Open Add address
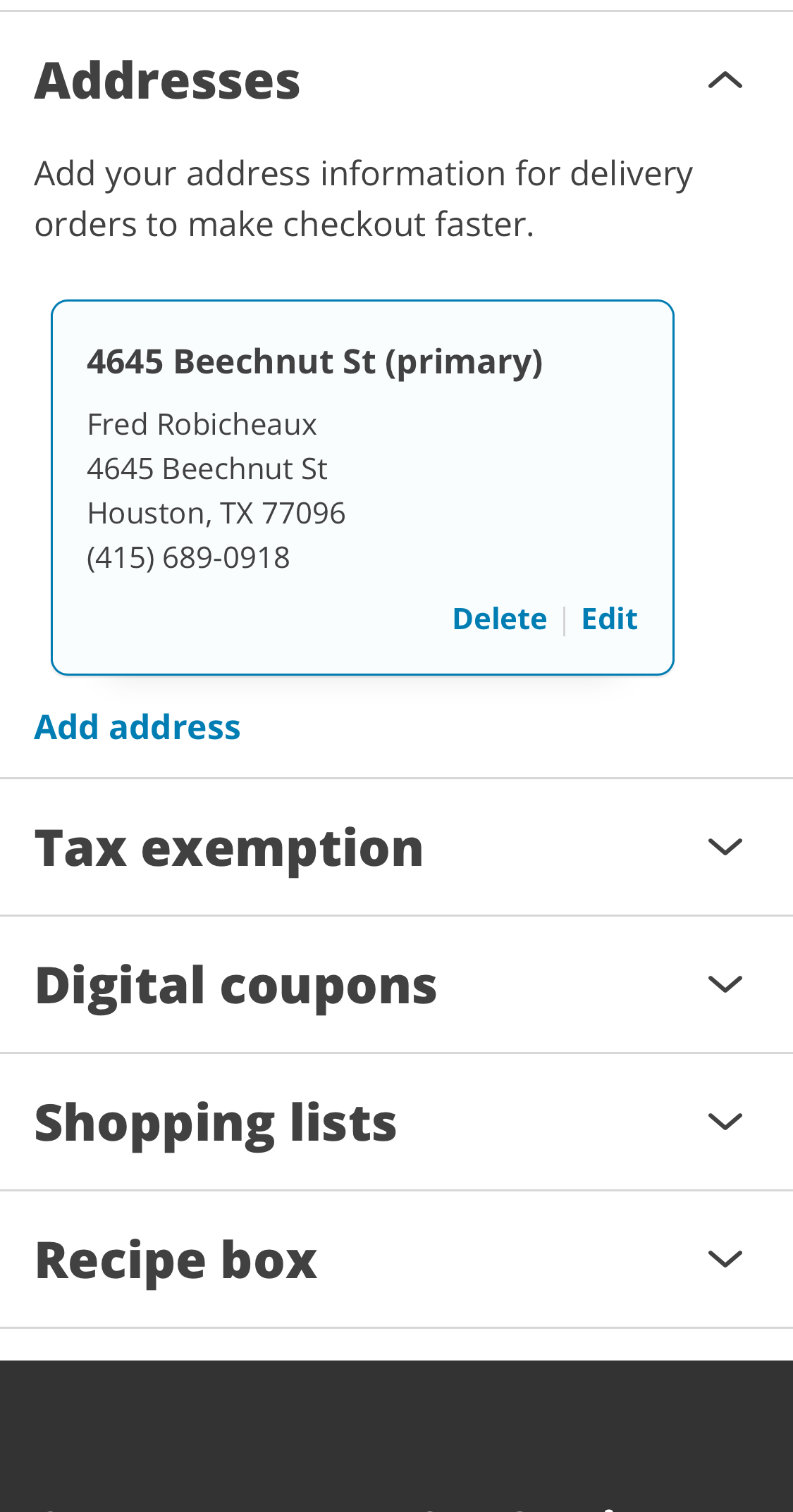The width and height of the screenshot is (793, 1512). (x=137, y=726)
